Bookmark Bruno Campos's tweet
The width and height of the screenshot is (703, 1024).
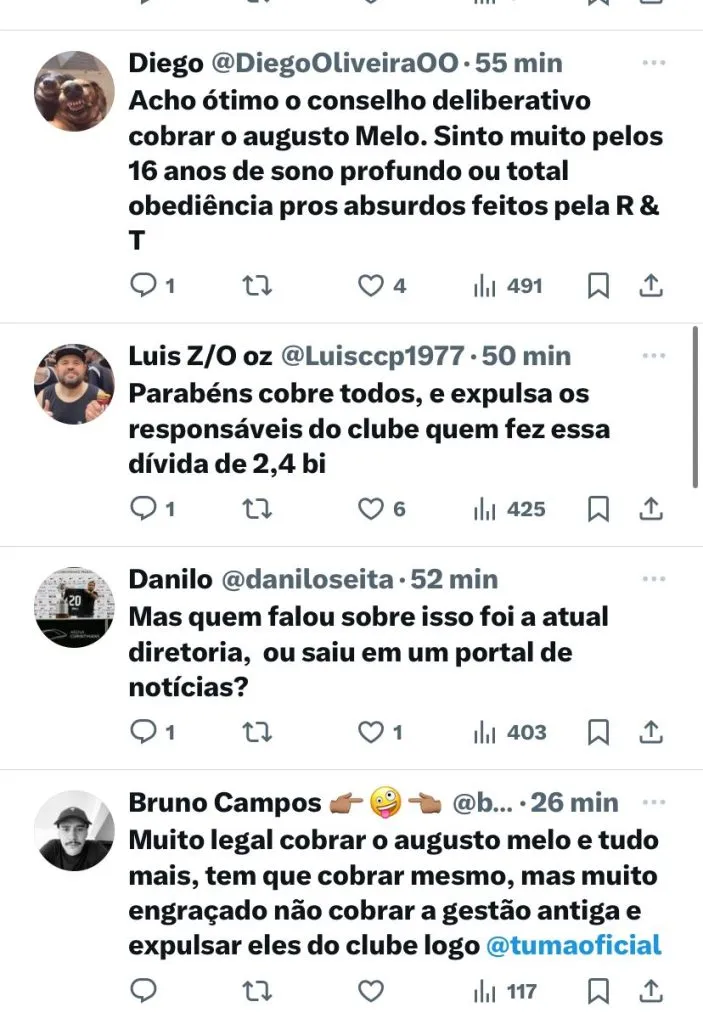(598, 991)
